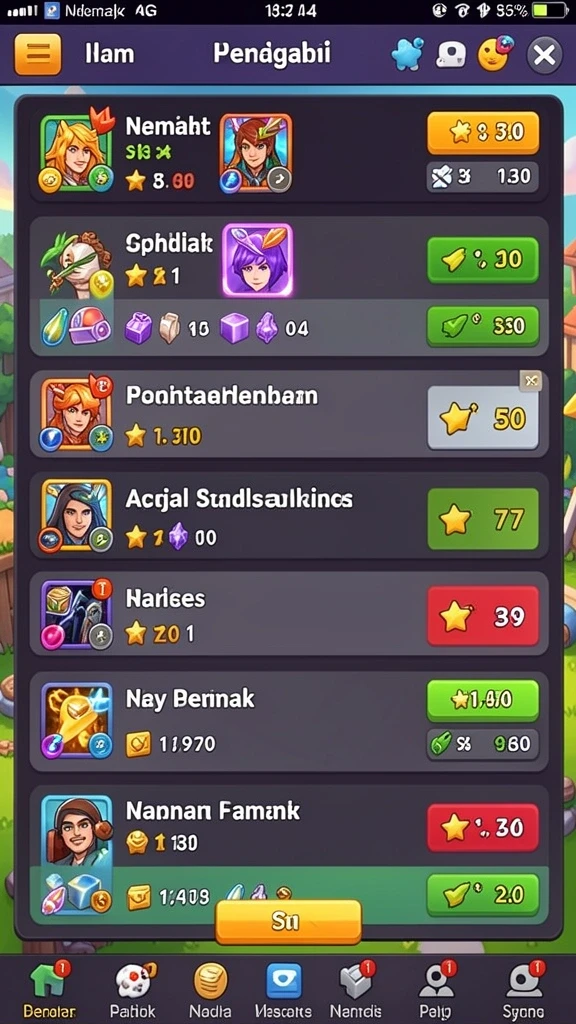Screen dimensions: 576x1024
Task: Tap the green 330 button under Sphdiak
Action: tap(483, 325)
